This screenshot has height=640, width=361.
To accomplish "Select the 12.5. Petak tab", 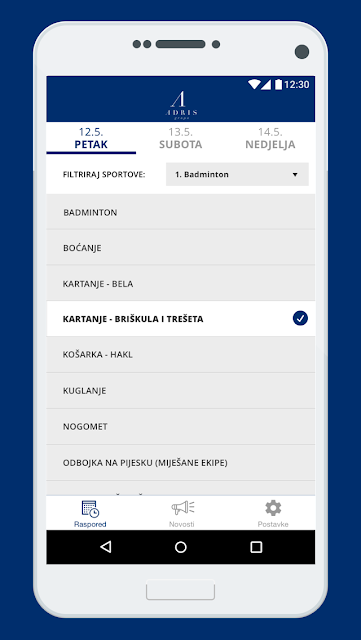I will [x=91, y=138].
